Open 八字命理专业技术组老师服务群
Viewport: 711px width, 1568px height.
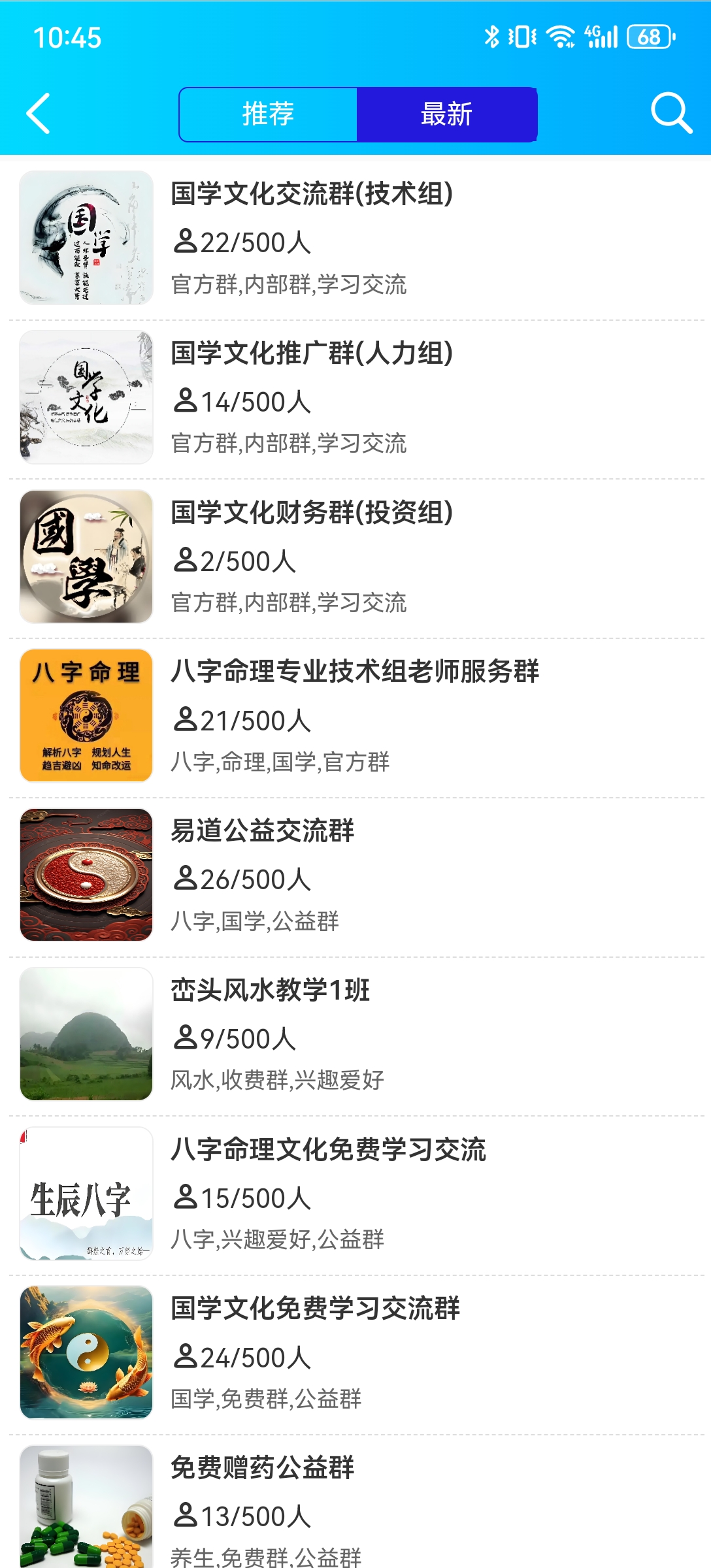(355, 716)
